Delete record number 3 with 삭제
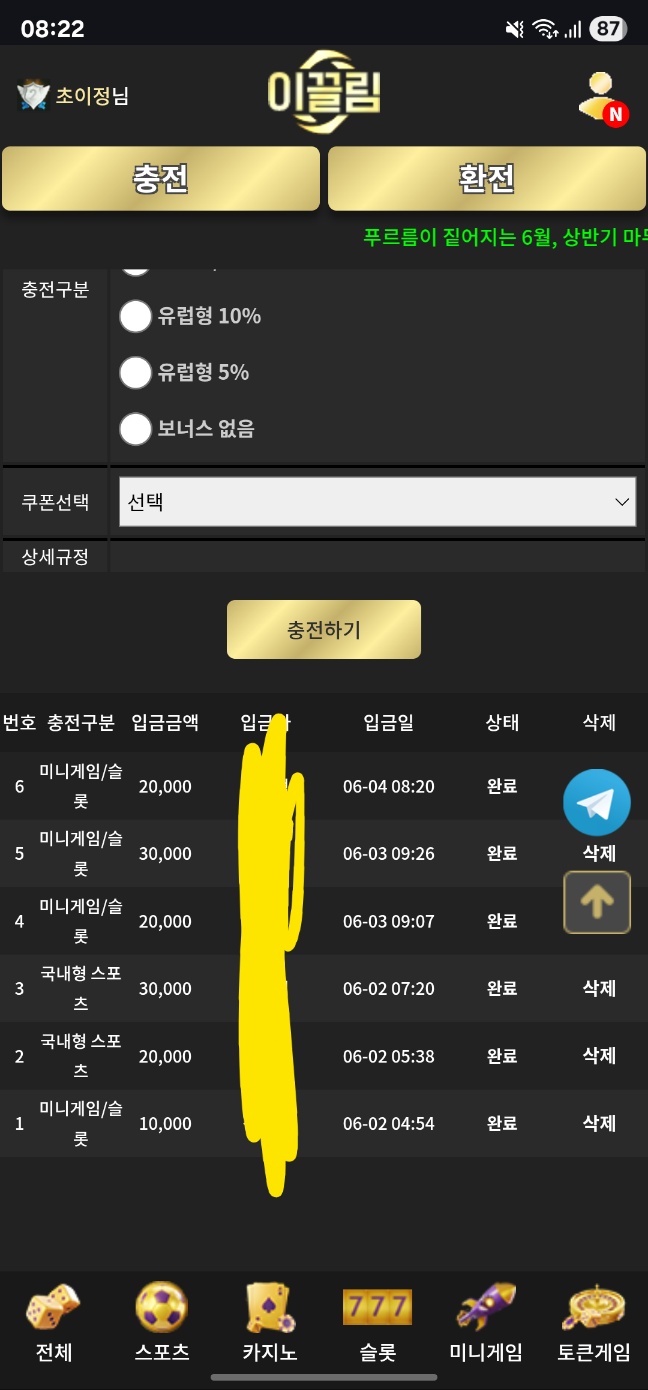This screenshot has height=1390, width=648. pyautogui.click(x=599, y=988)
